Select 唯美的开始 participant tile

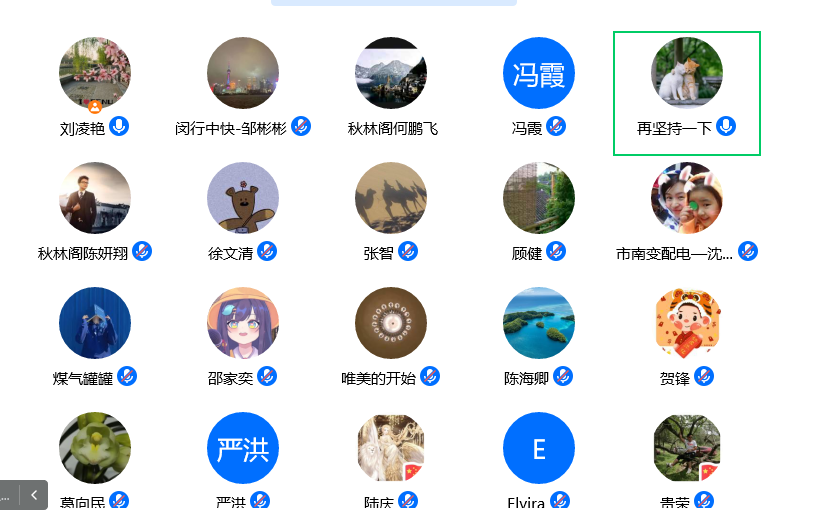pos(391,324)
